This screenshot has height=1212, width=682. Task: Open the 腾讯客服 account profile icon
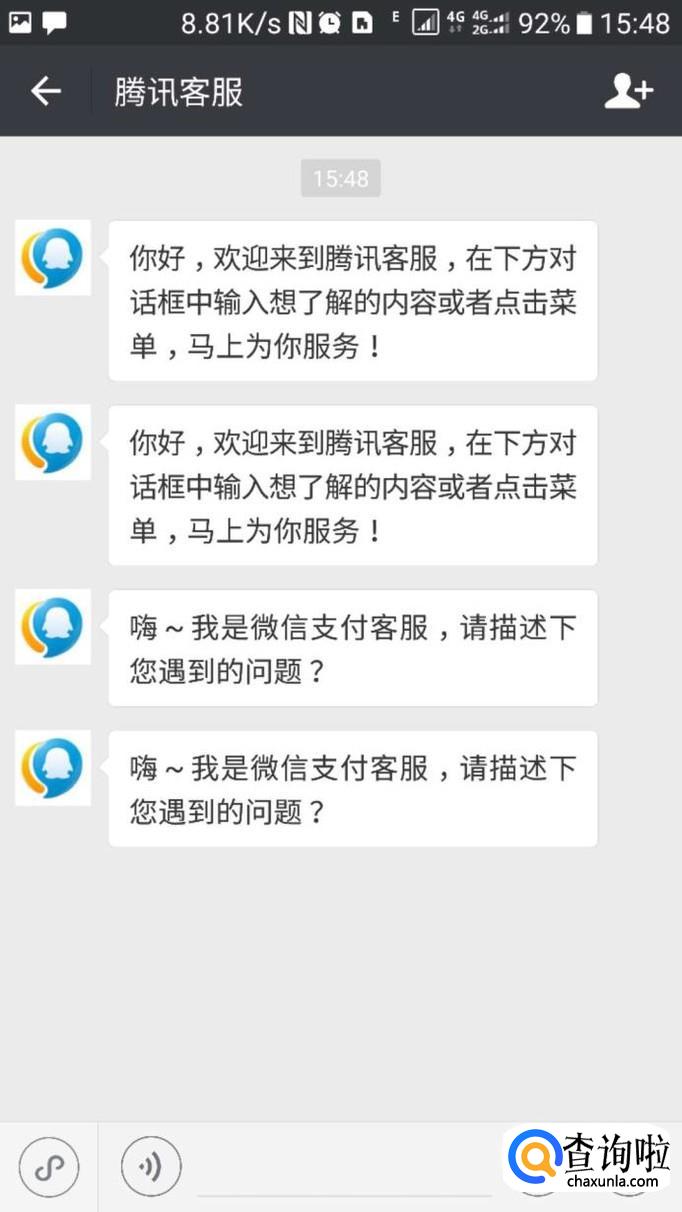coord(628,92)
